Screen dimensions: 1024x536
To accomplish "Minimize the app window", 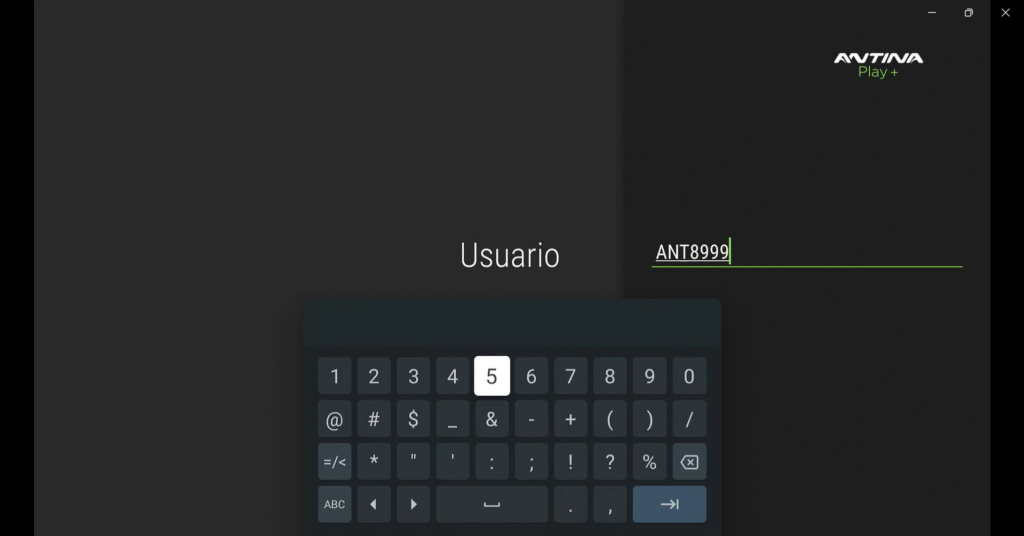I will coord(932,13).
